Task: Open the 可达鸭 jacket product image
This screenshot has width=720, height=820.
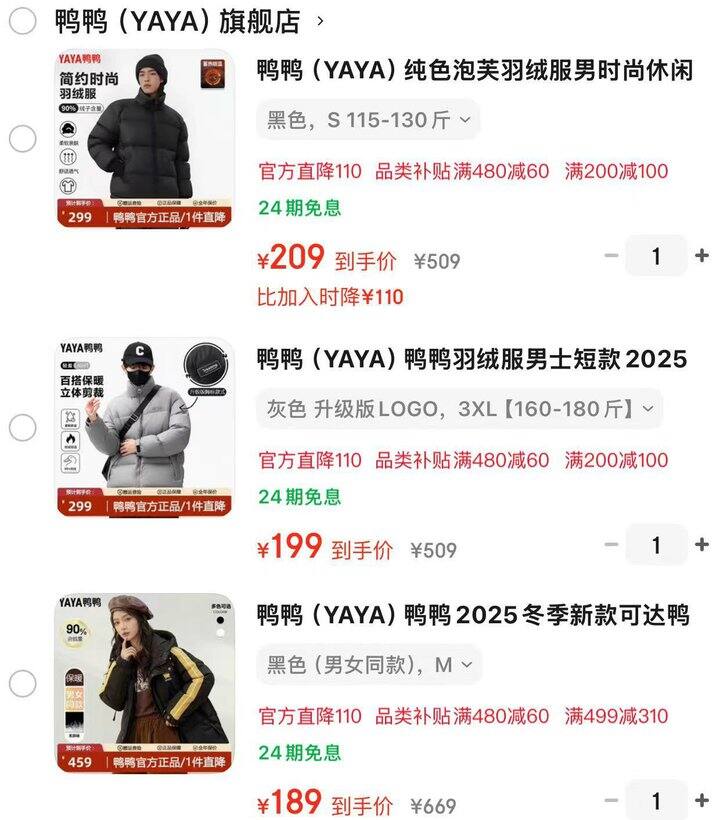Action: (x=144, y=684)
